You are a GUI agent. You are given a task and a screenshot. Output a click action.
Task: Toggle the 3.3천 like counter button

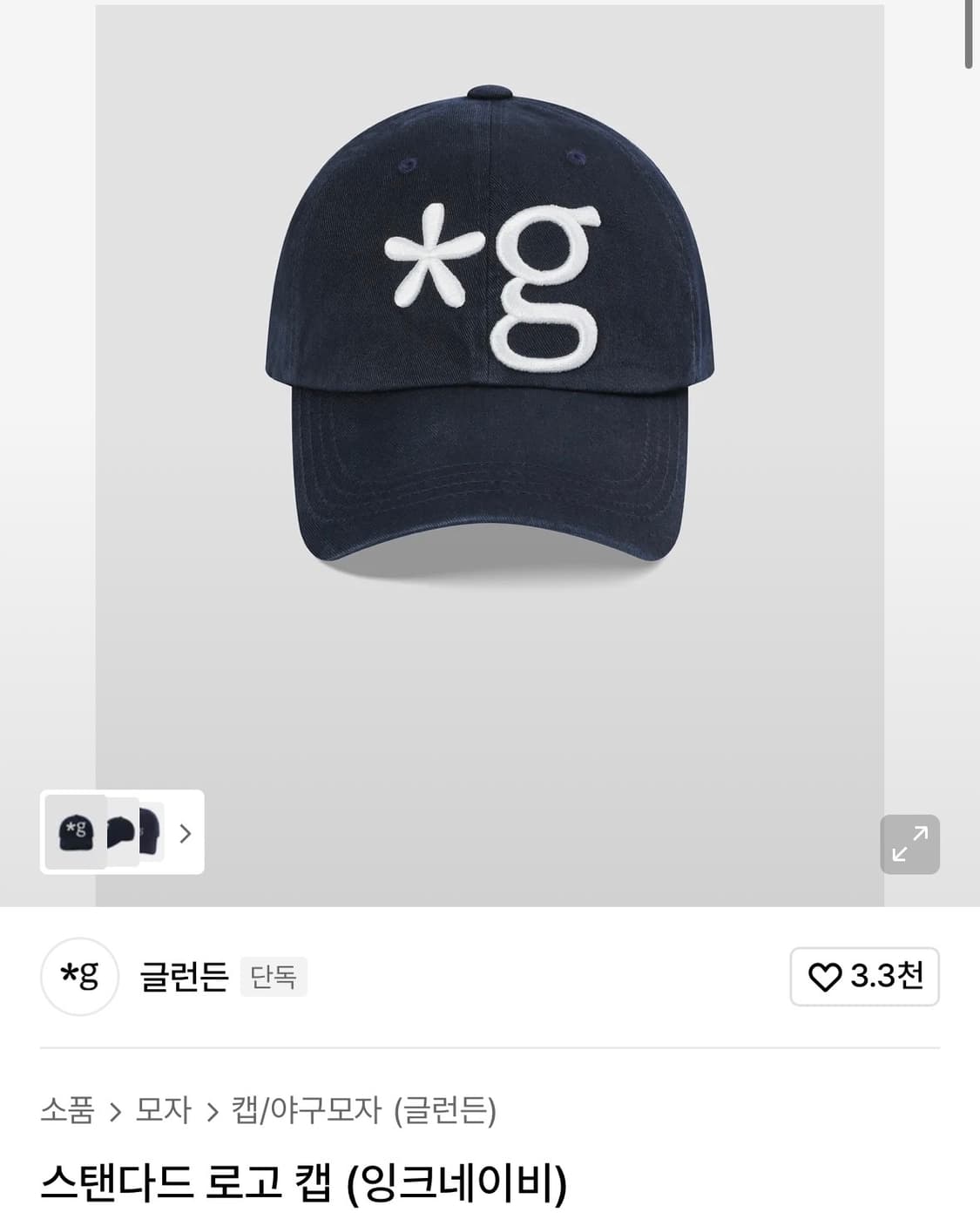click(864, 977)
